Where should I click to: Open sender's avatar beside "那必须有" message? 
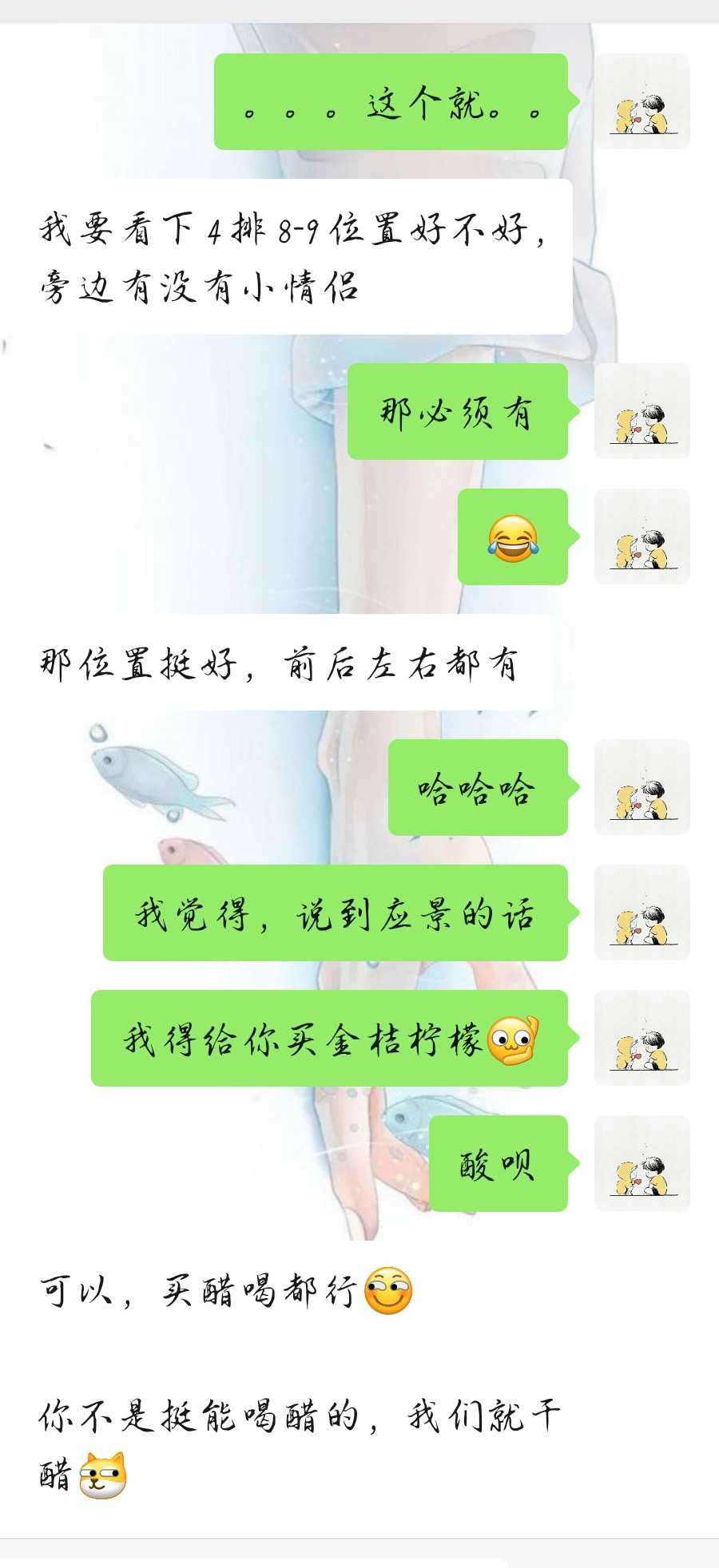click(x=642, y=411)
